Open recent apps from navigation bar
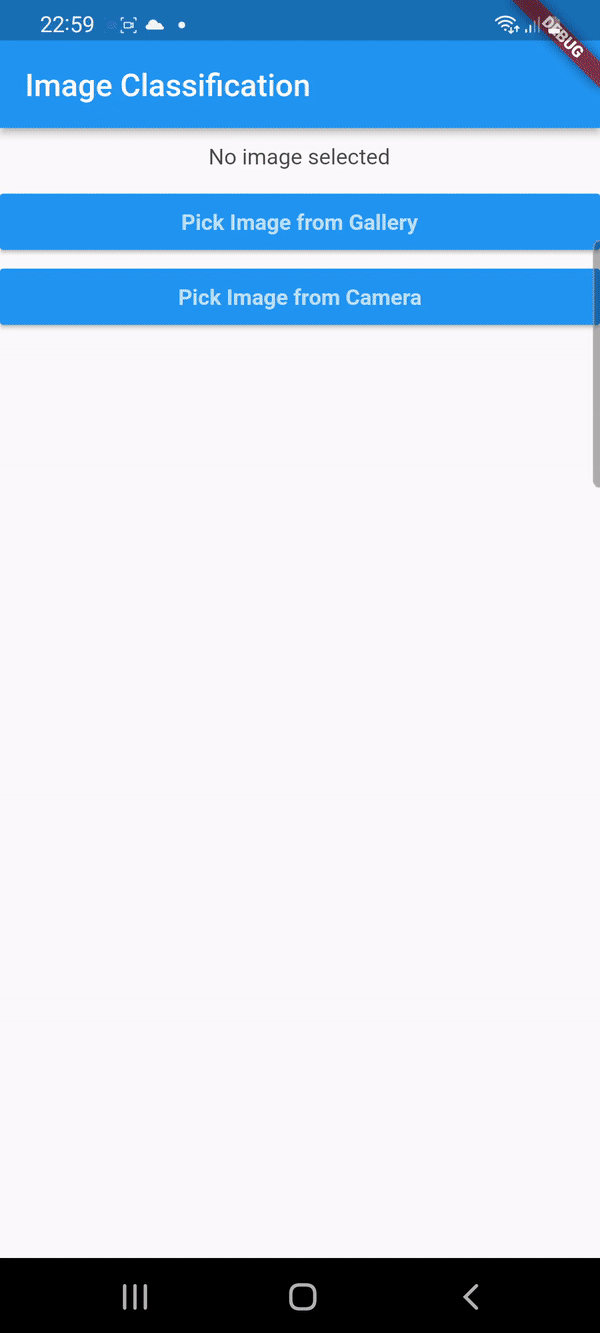 coord(135,1297)
